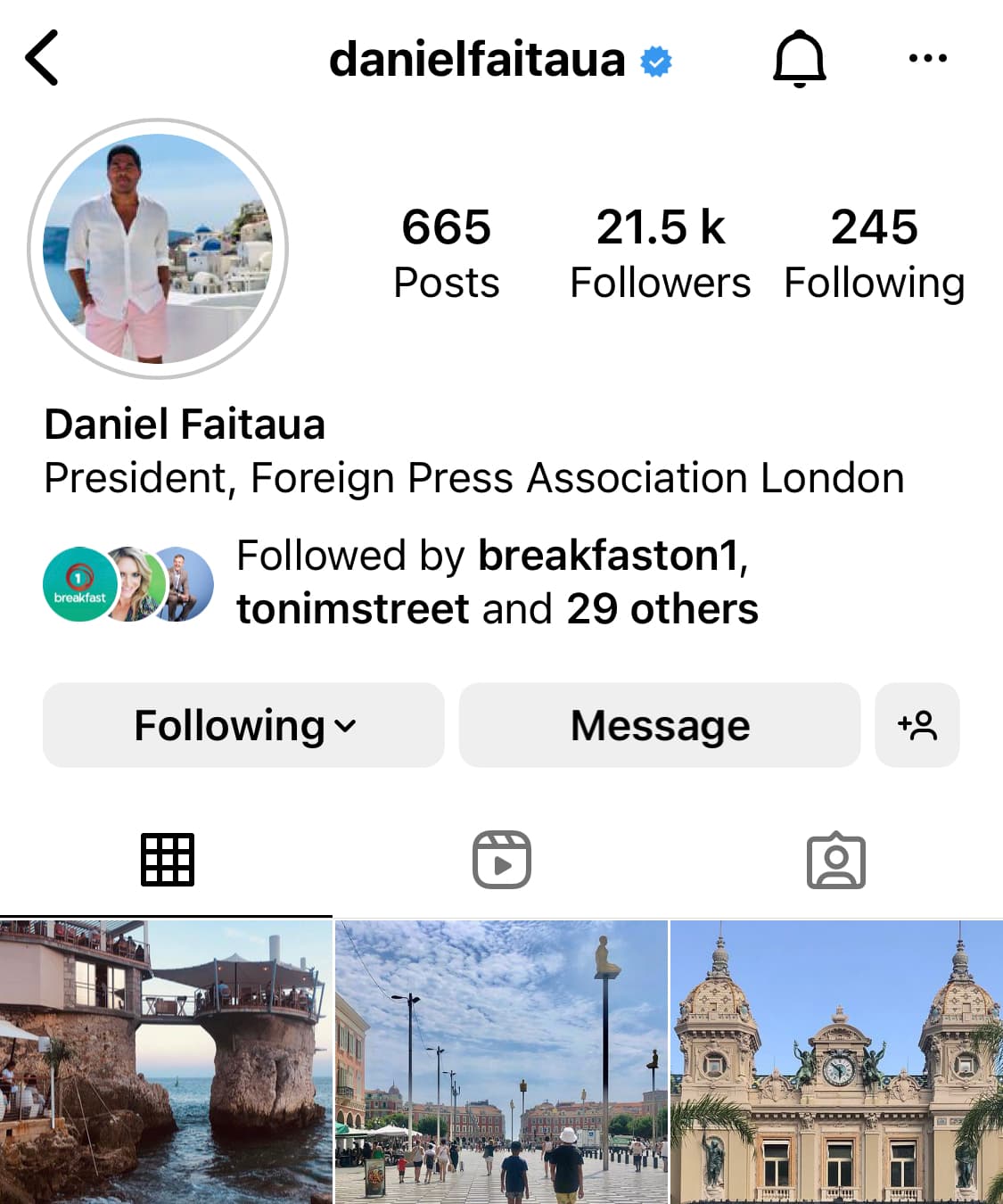Switch to the Reels tab

[x=501, y=860]
